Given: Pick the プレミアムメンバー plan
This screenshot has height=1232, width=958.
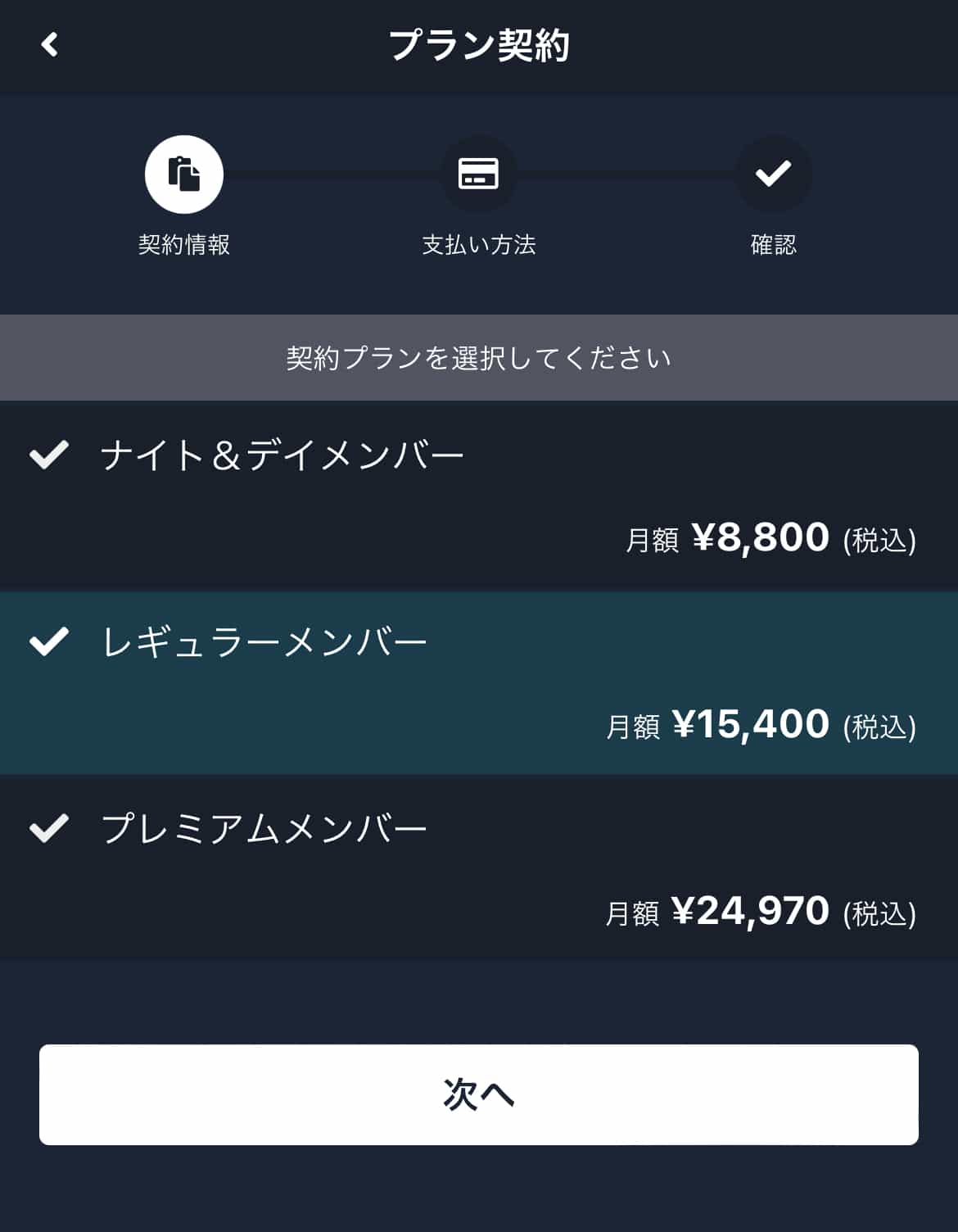Looking at the screenshot, I should (x=478, y=867).
